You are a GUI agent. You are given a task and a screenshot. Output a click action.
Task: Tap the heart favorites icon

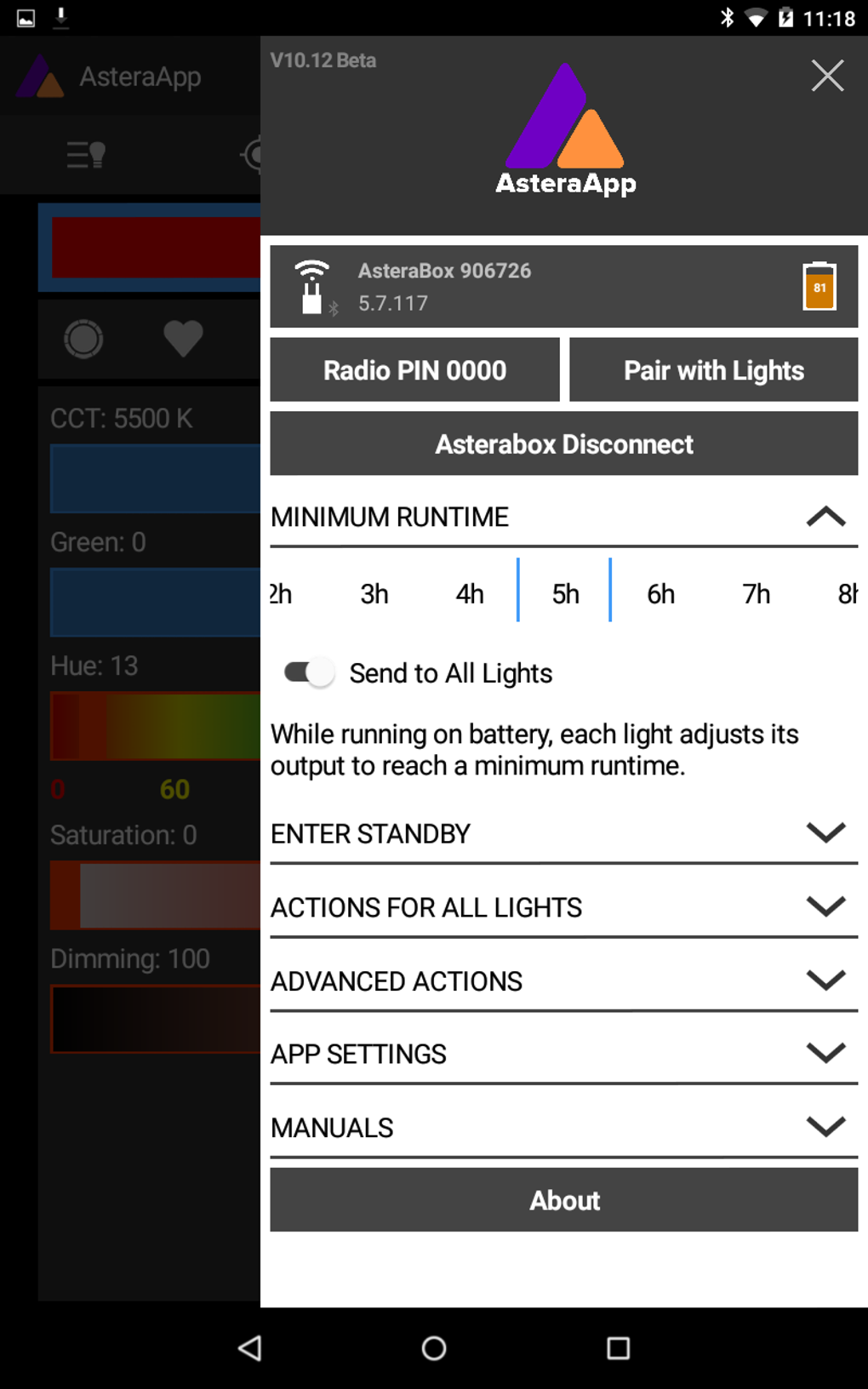[184, 340]
